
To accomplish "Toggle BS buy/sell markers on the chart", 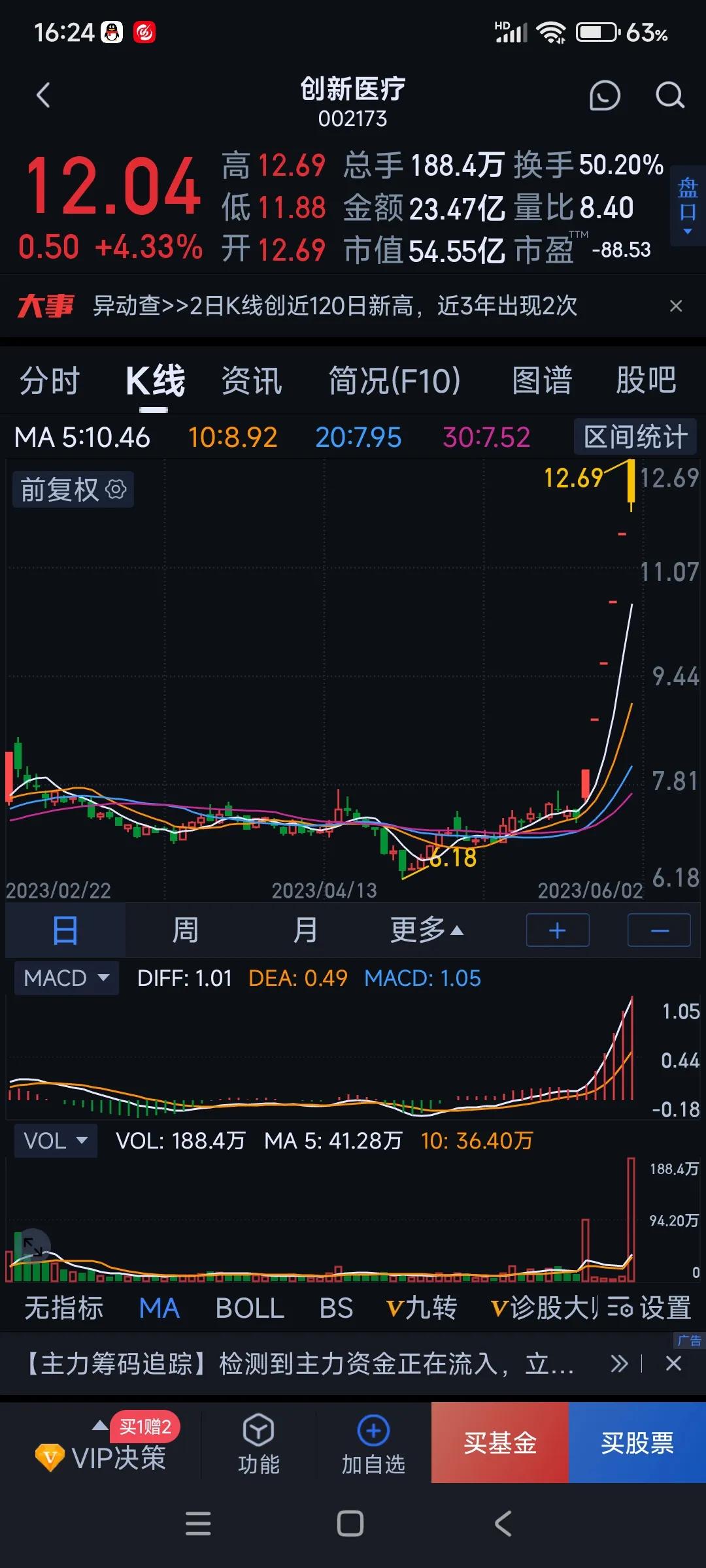I will pos(337,1309).
